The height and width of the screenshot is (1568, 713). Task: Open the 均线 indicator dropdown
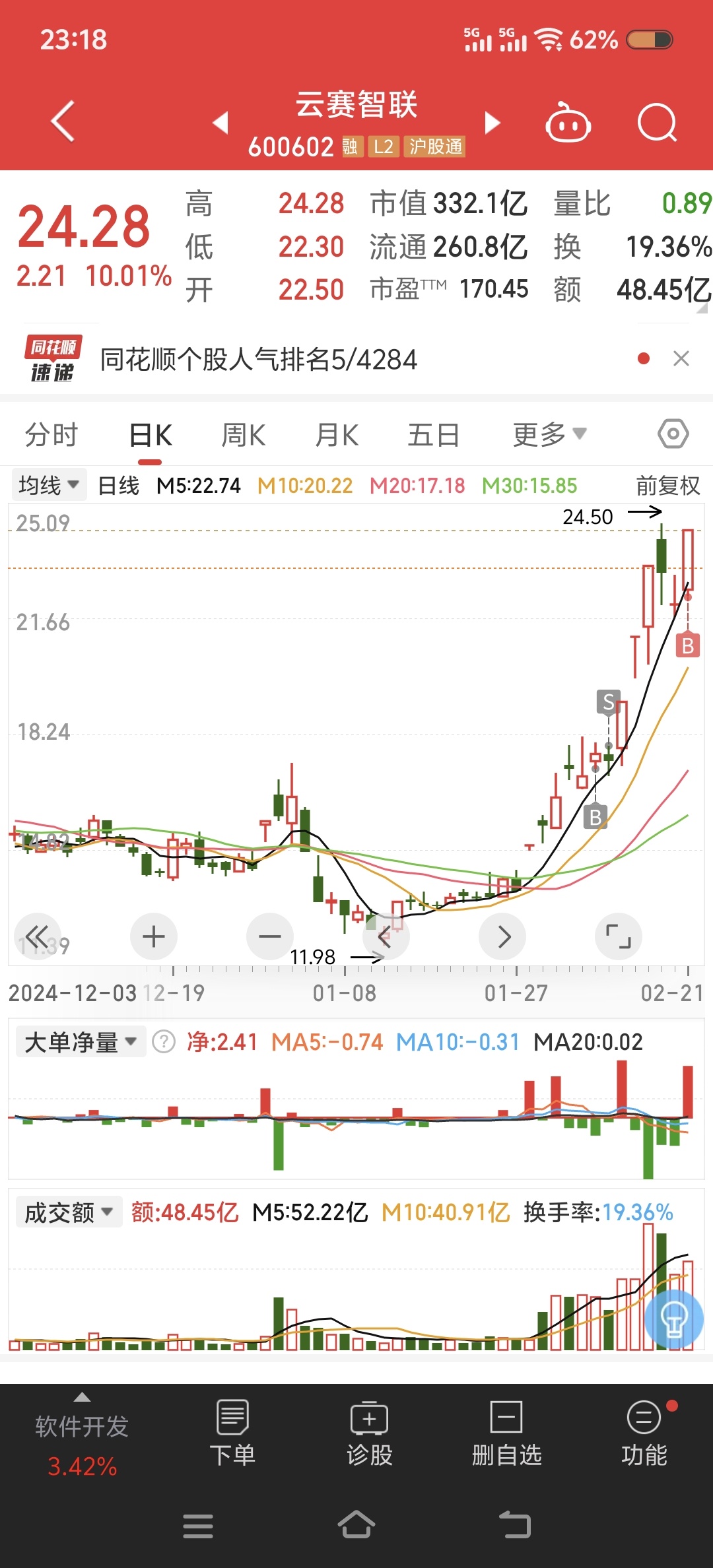[x=49, y=485]
